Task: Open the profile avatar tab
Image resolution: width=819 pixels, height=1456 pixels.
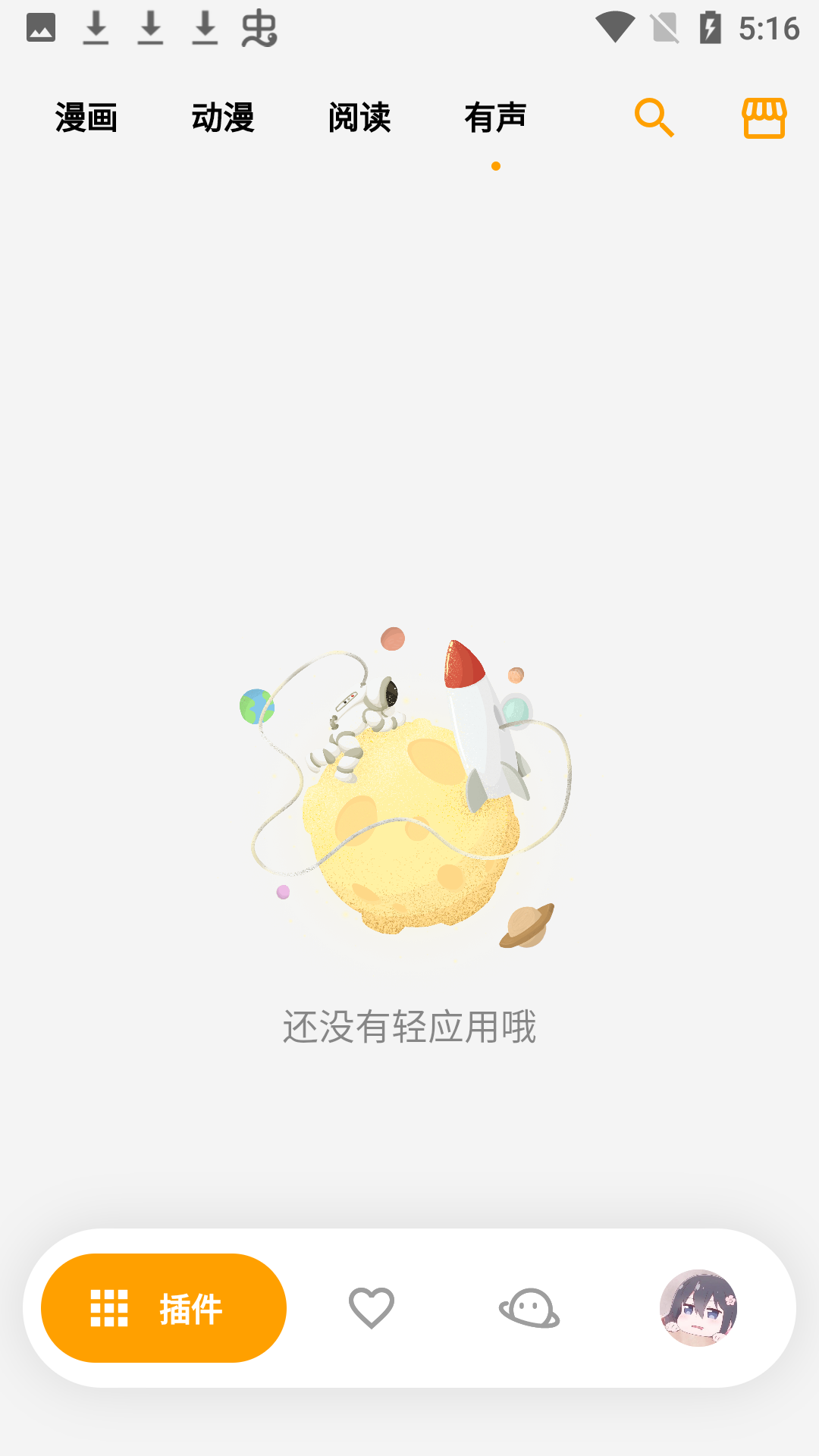Action: coord(698,1308)
